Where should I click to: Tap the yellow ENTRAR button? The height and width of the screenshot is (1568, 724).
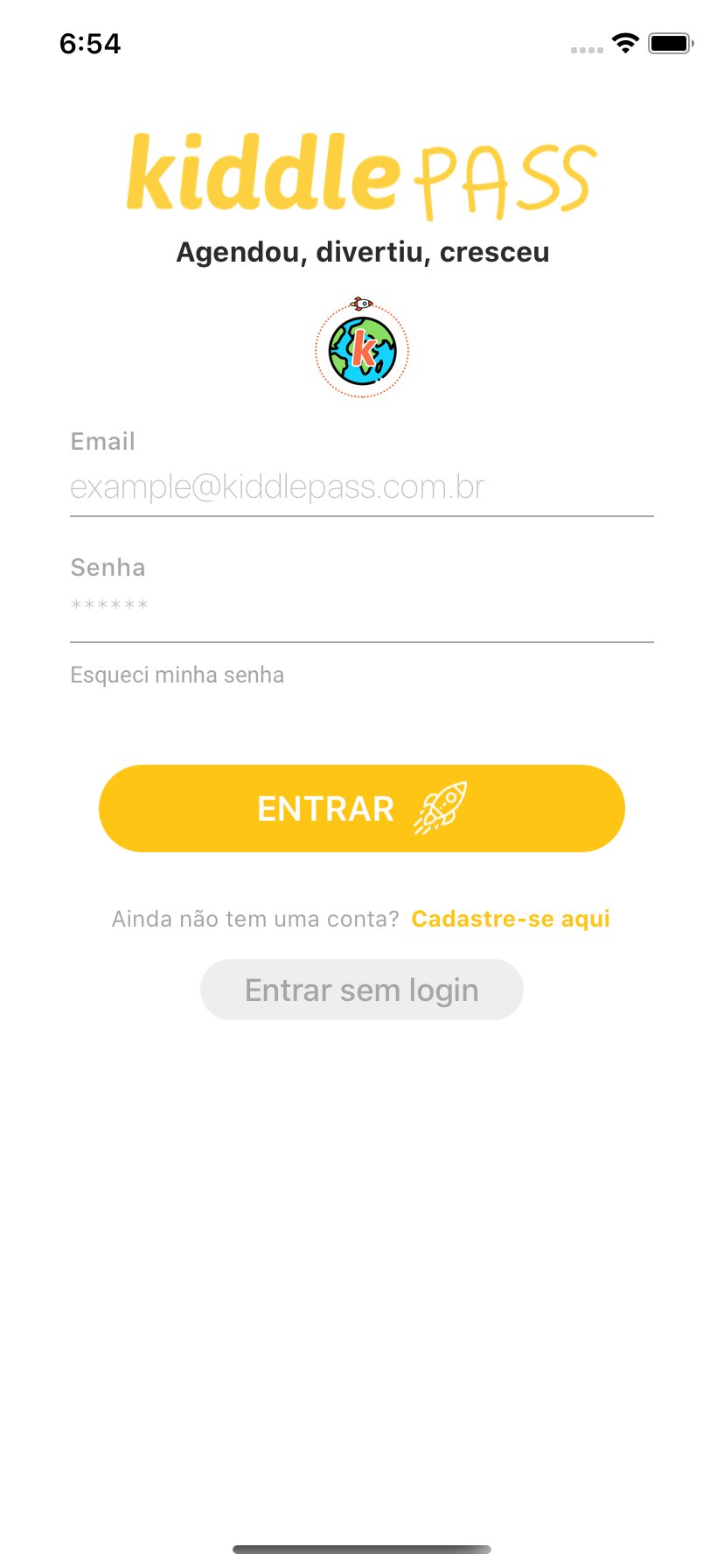coord(361,808)
